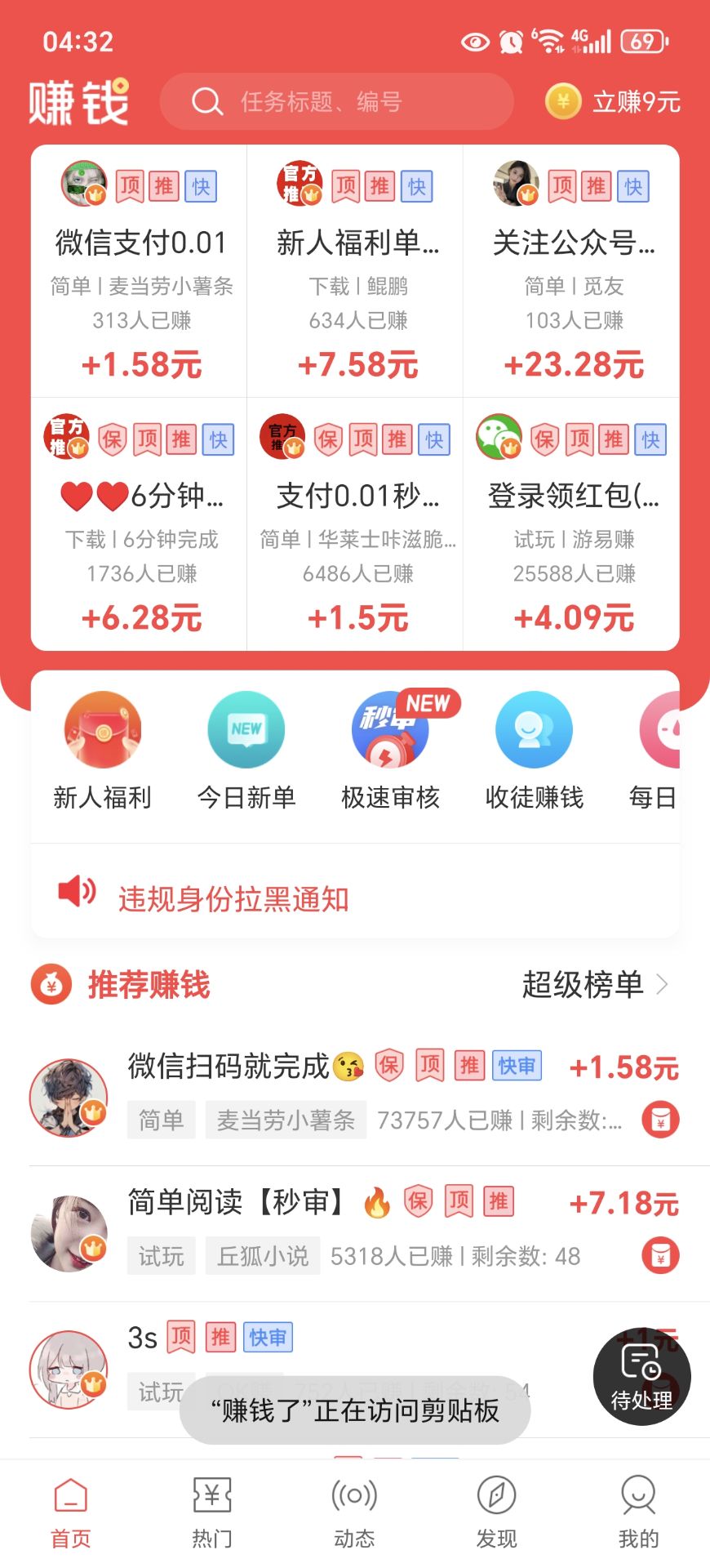Open the 我的 profile tab
The height and width of the screenshot is (1568, 710).
638,1511
